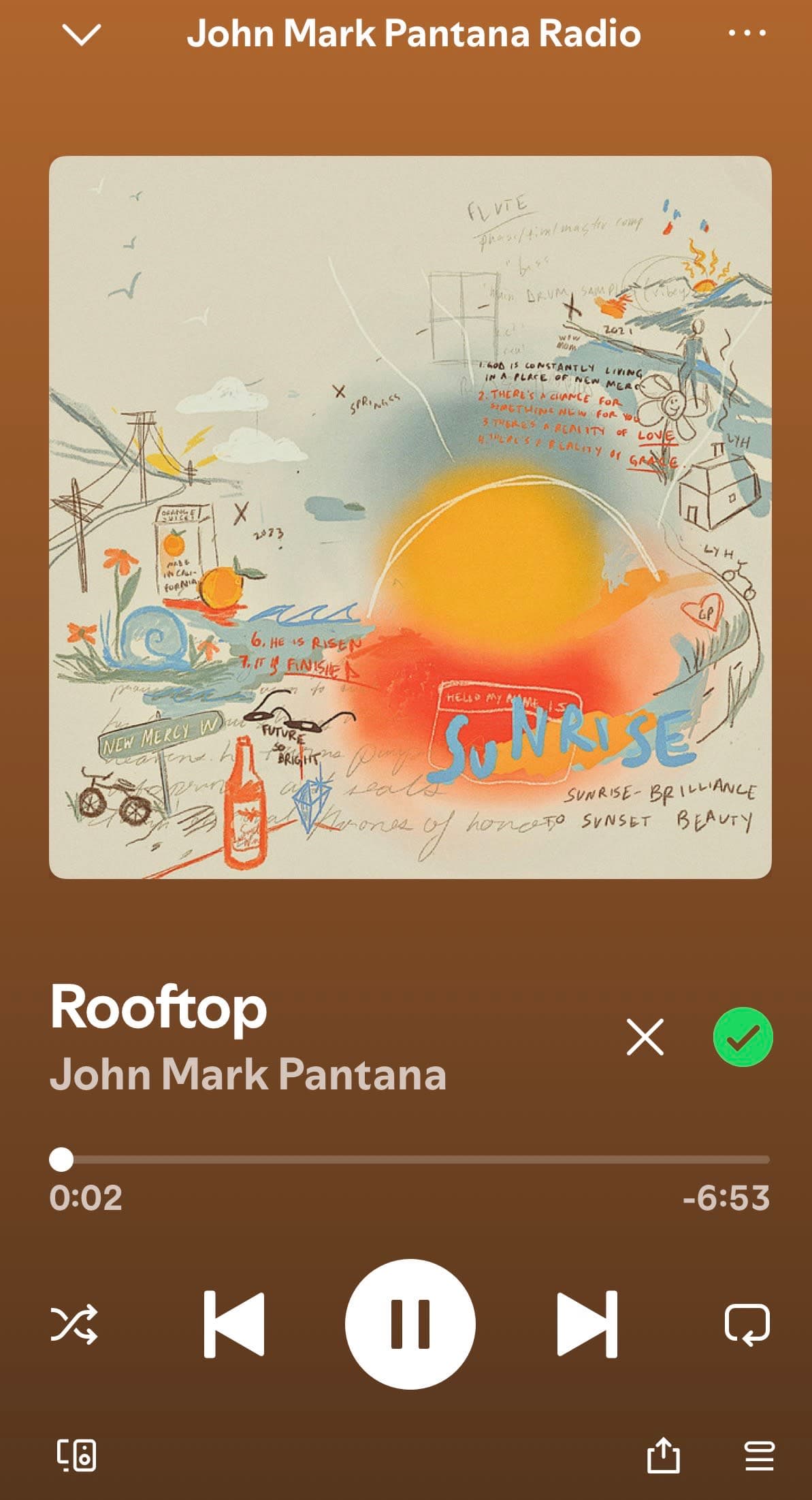Image resolution: width=812 pixels, height=1500 pixels.
Task: Open the playback queue
Action: (x=759, y=1455)
